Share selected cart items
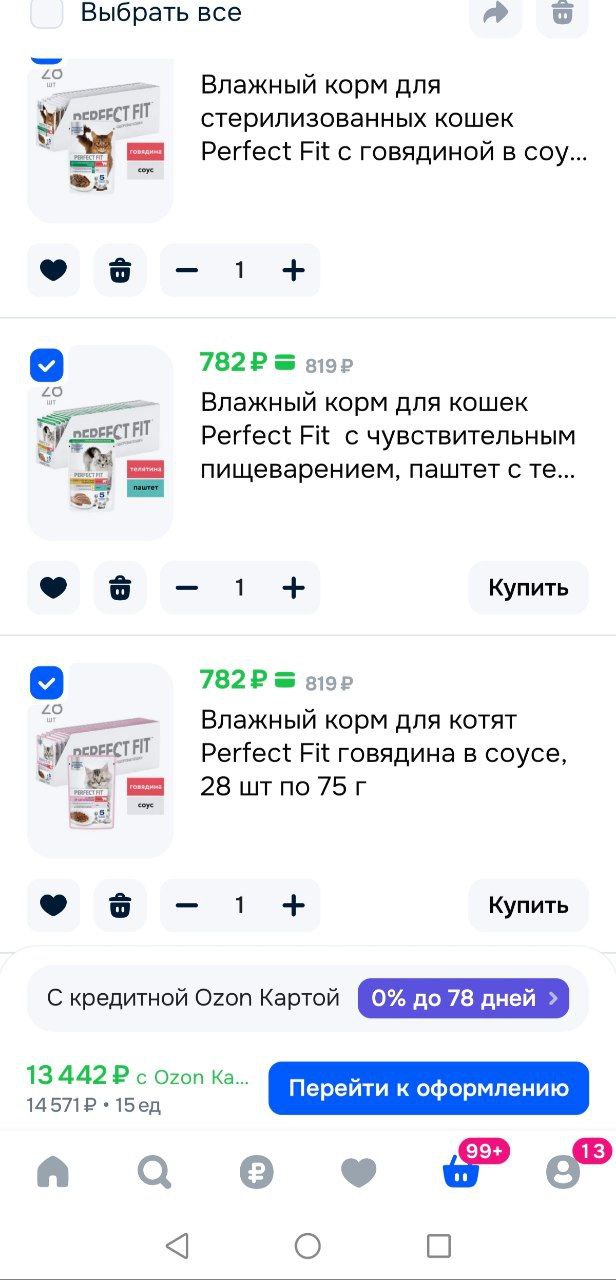This screenshot has width=616, height=1280. tap(496, 14)
